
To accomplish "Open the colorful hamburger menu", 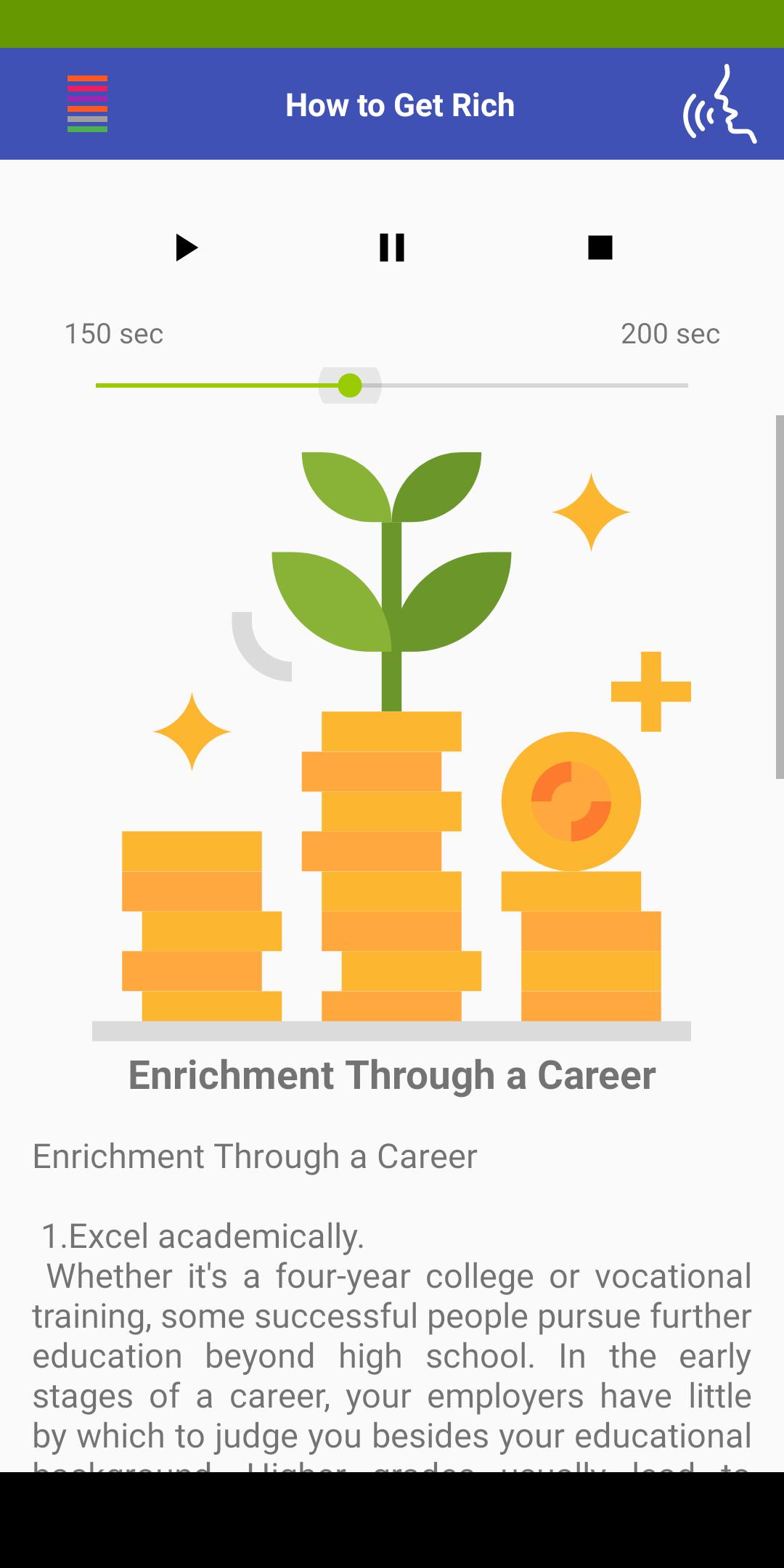I will [x=87, y=104].
